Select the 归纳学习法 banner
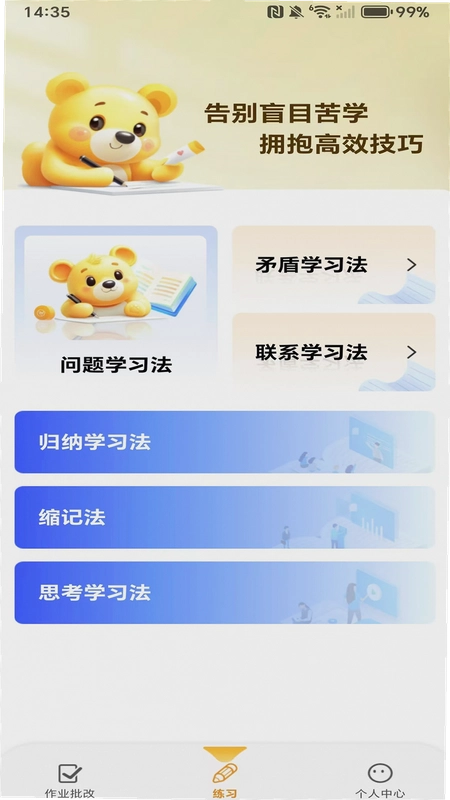This screenshot has height=800, width=450. click(x=224, y=442)
